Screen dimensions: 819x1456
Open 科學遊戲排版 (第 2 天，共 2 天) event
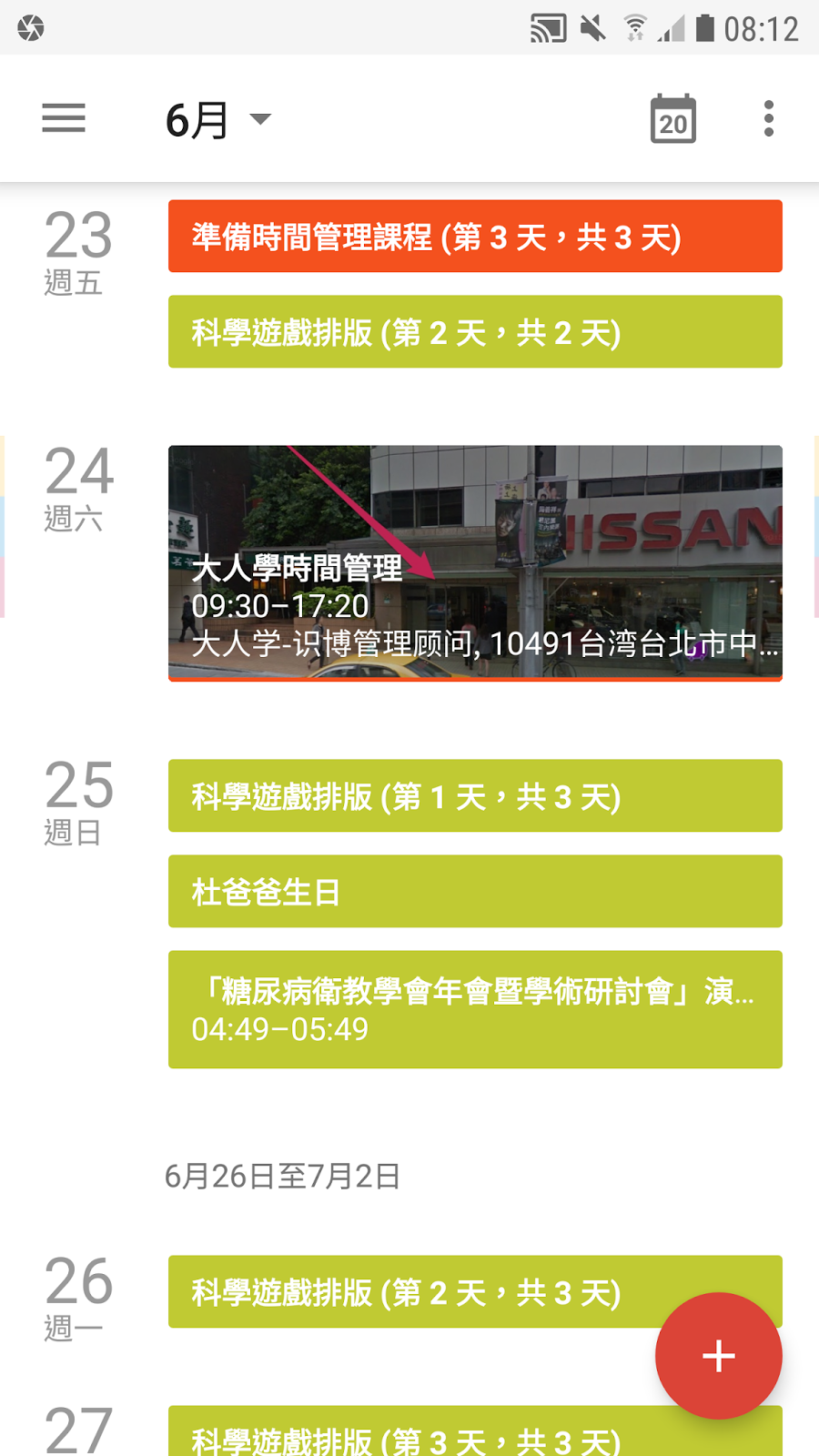pos(475,332)
